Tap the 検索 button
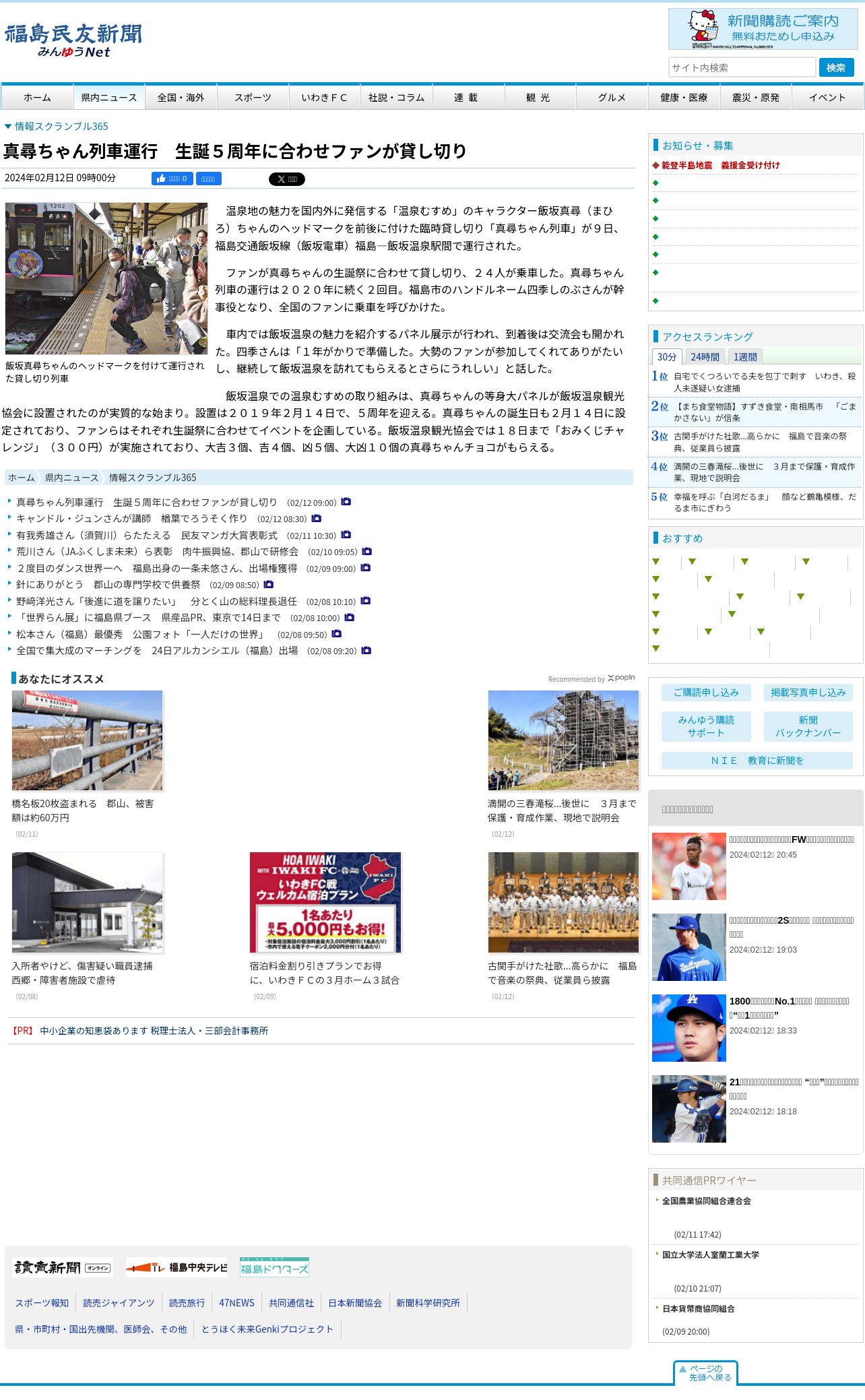865x1400 pixels. pos(836,67)
